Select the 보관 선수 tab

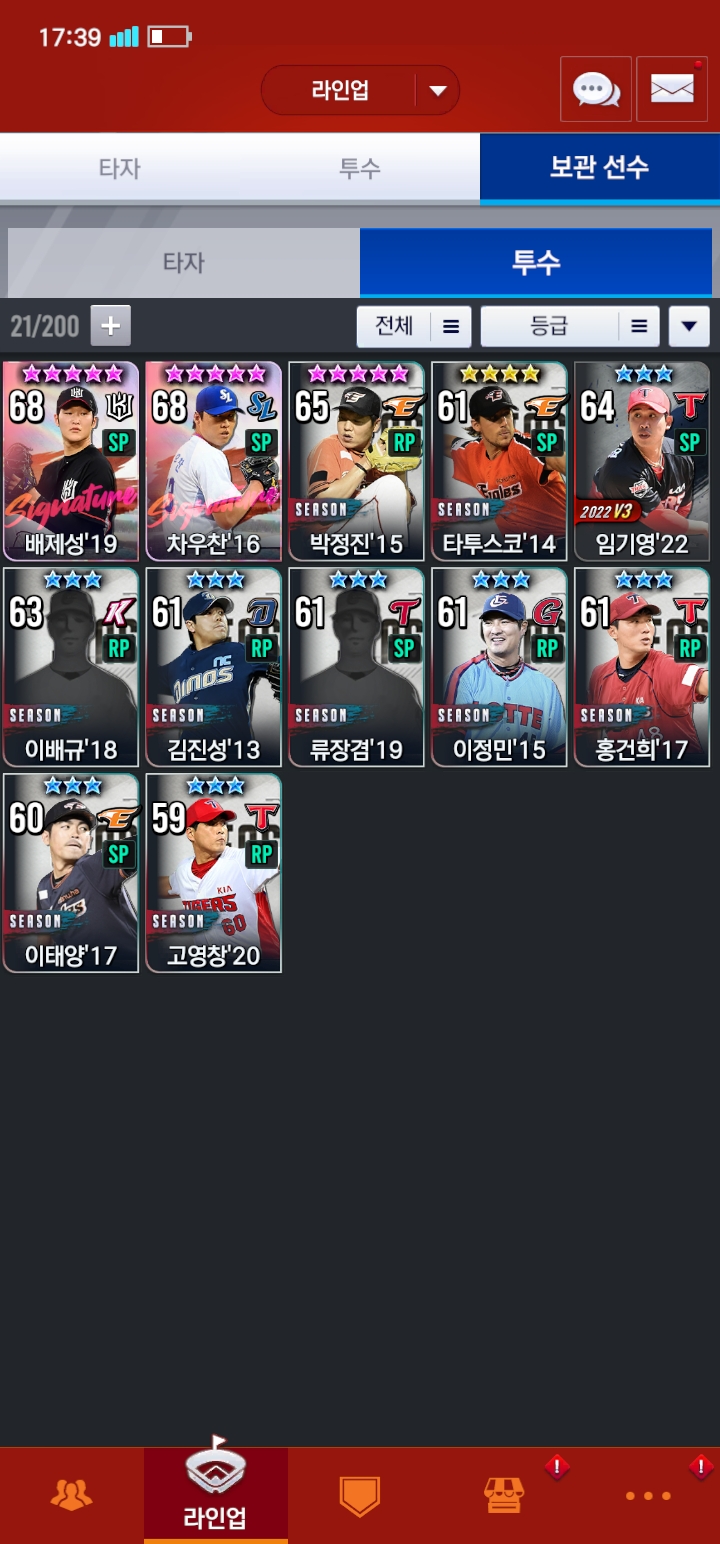[599, 168]
